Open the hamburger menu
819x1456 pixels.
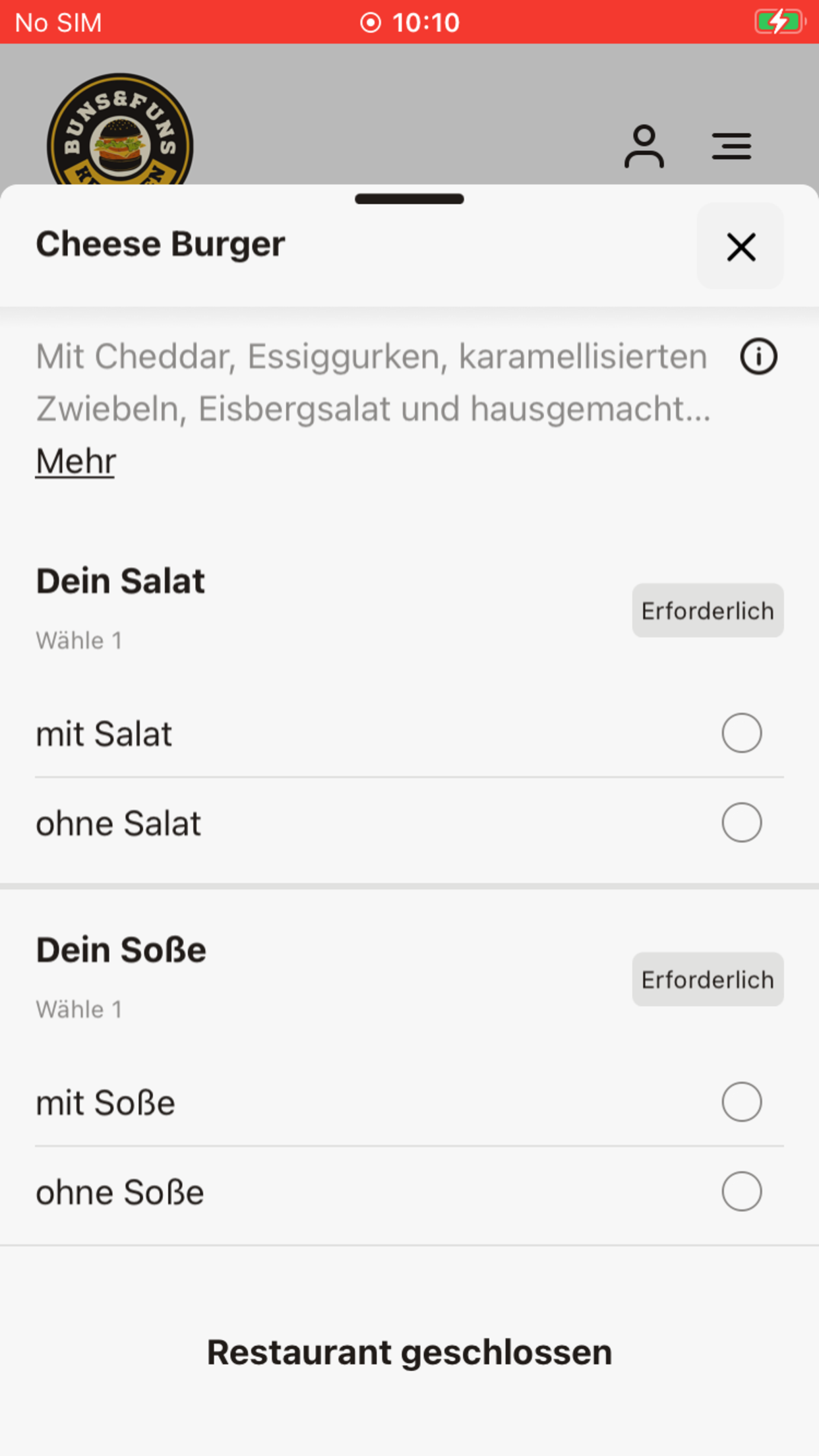click(x=731, y=146)
